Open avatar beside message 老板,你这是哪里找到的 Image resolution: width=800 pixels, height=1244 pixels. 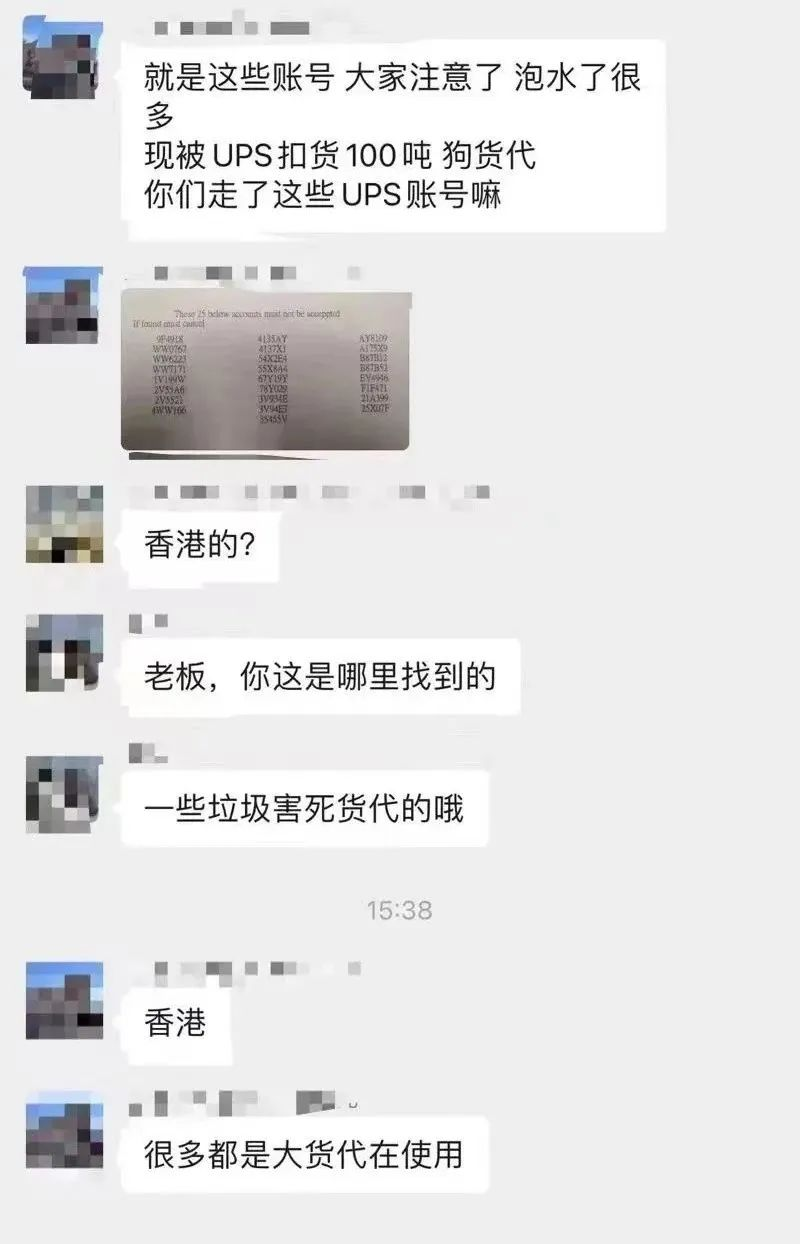[64, 652]
